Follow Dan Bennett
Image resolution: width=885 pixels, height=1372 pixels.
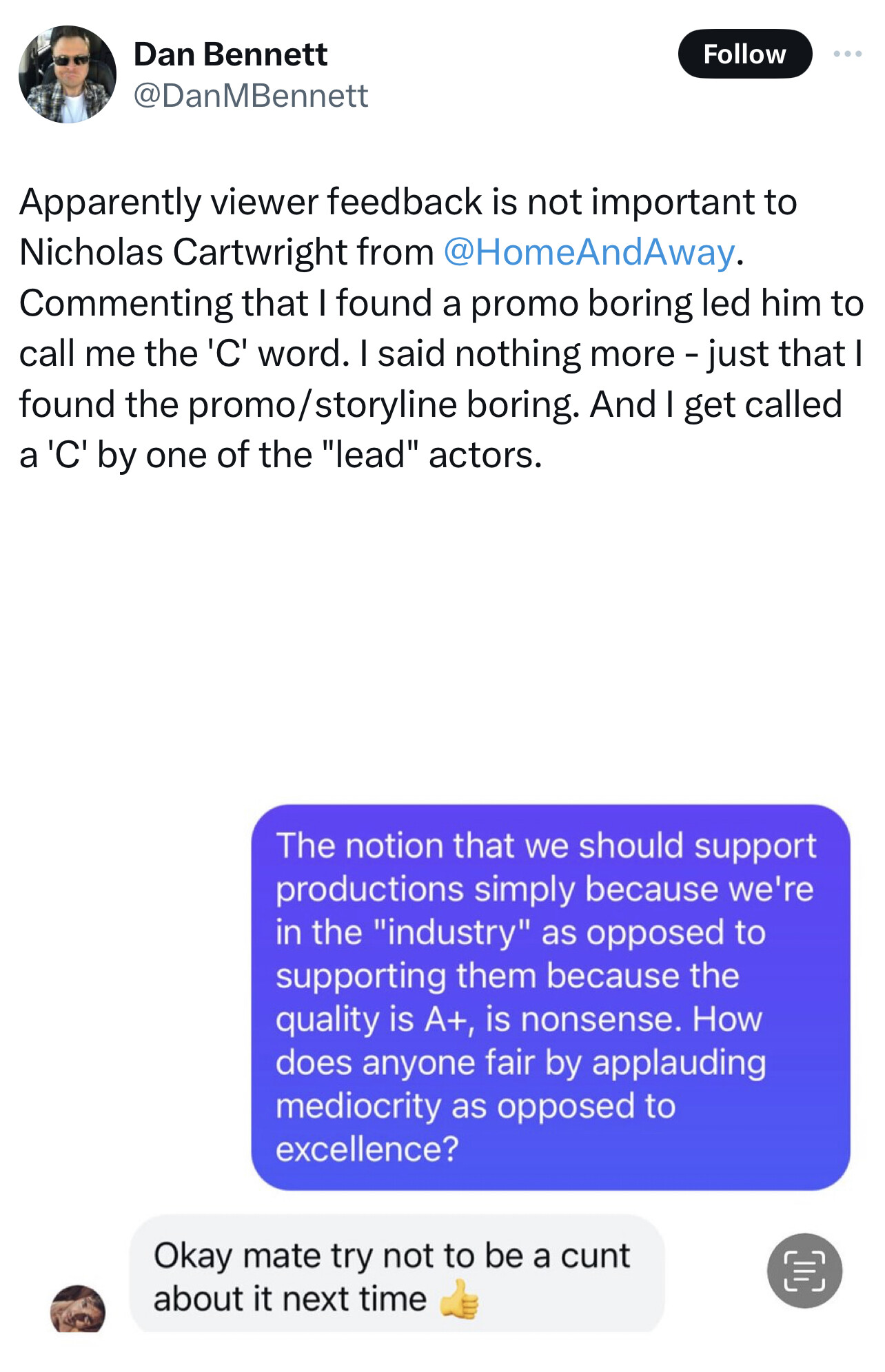pos(744,54)
